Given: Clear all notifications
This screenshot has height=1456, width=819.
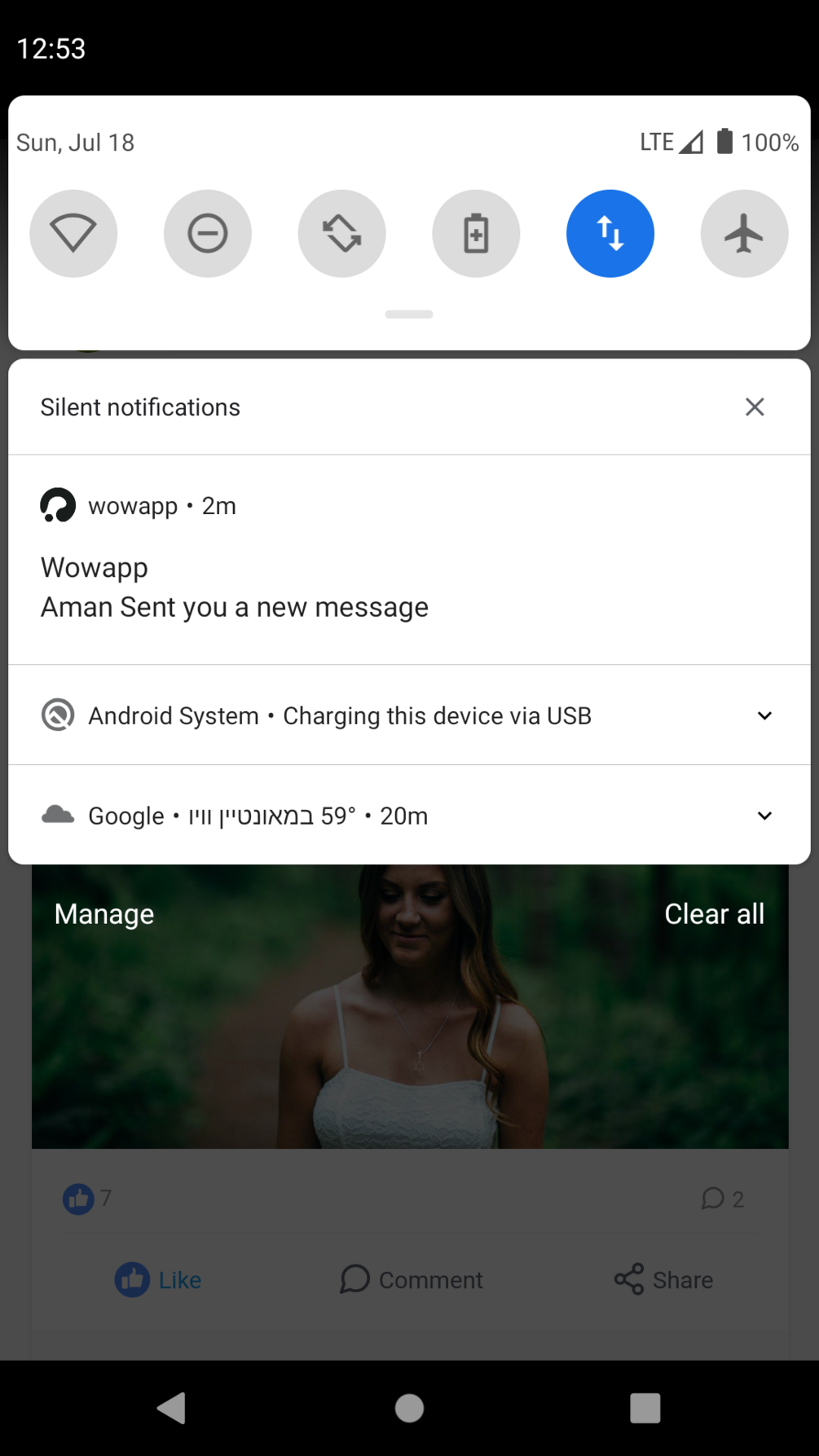Looking at the screenshot, I should [714, 914].
